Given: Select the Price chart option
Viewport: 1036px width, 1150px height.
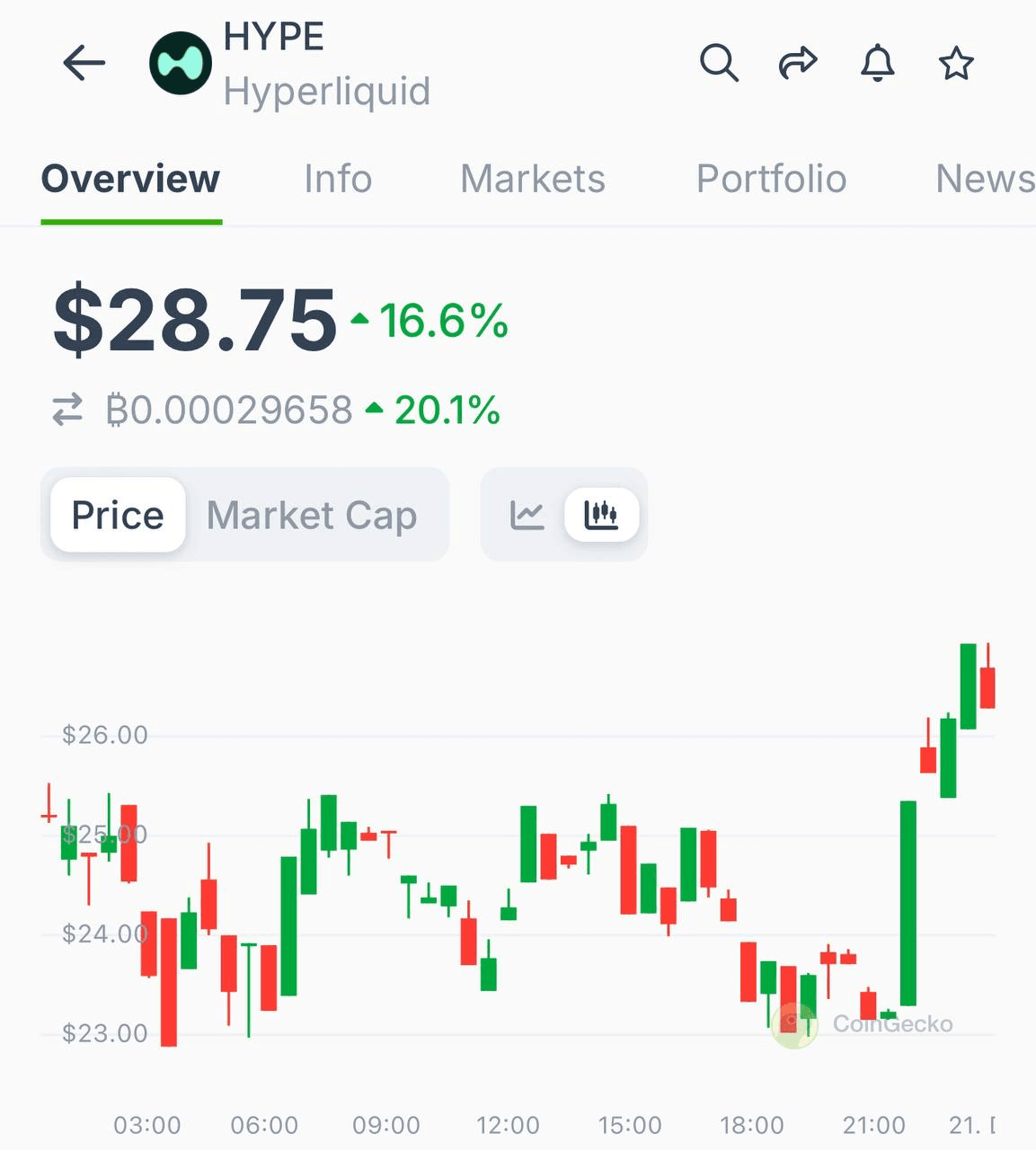Looking at the screenshot, I should (118, 516).
